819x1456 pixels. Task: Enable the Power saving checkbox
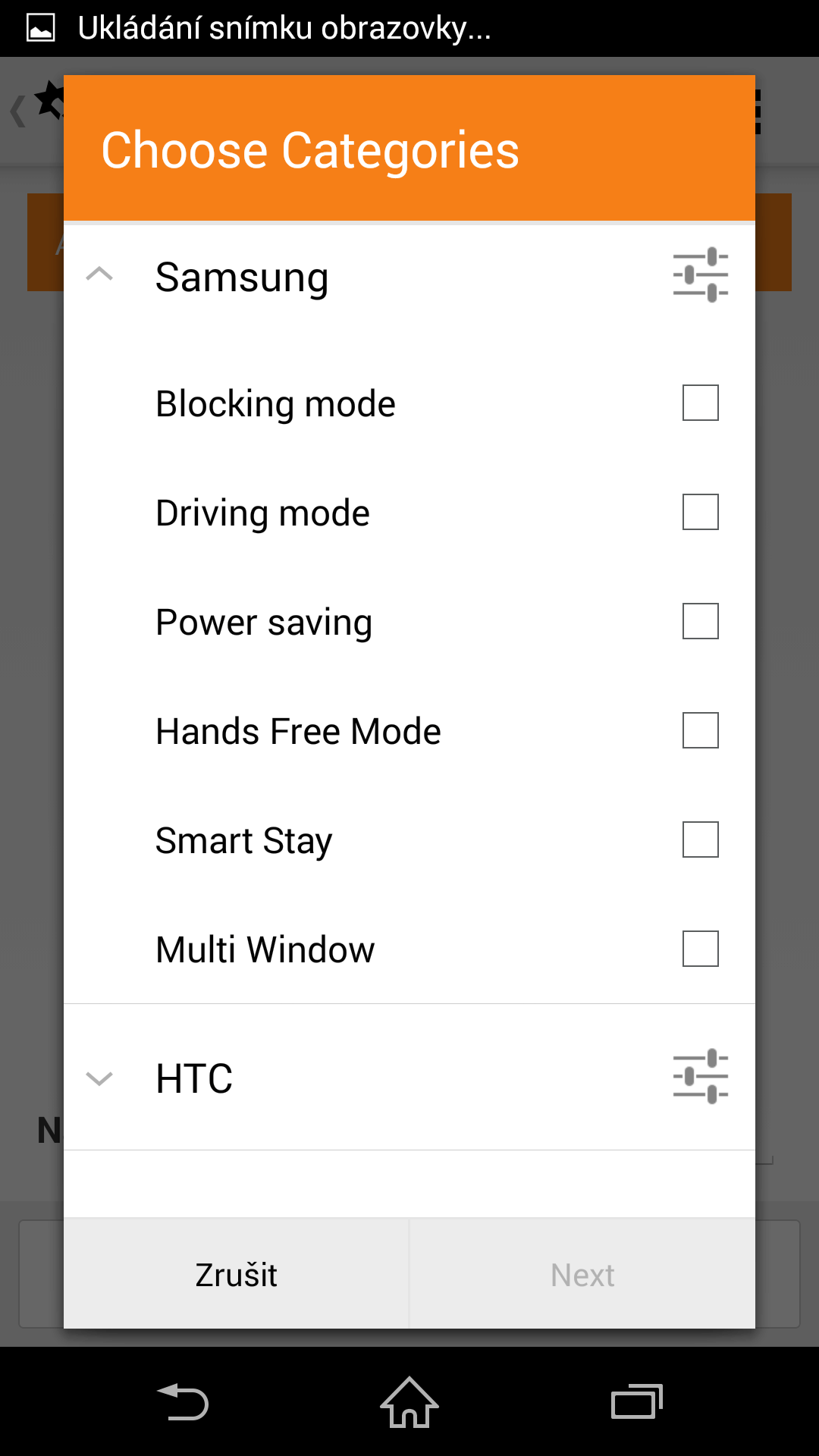point(701,621)
